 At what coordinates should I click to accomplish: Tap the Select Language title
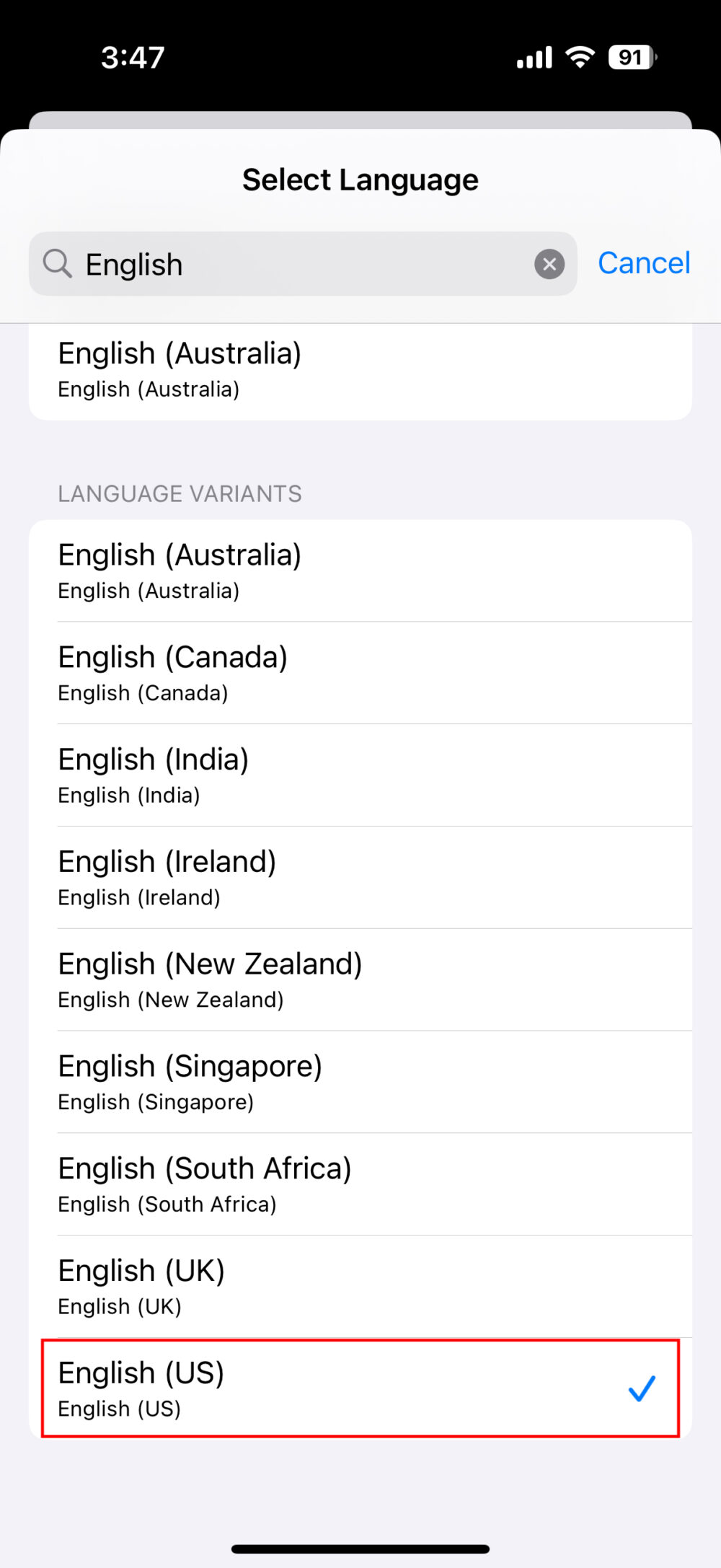coord(360,180)
